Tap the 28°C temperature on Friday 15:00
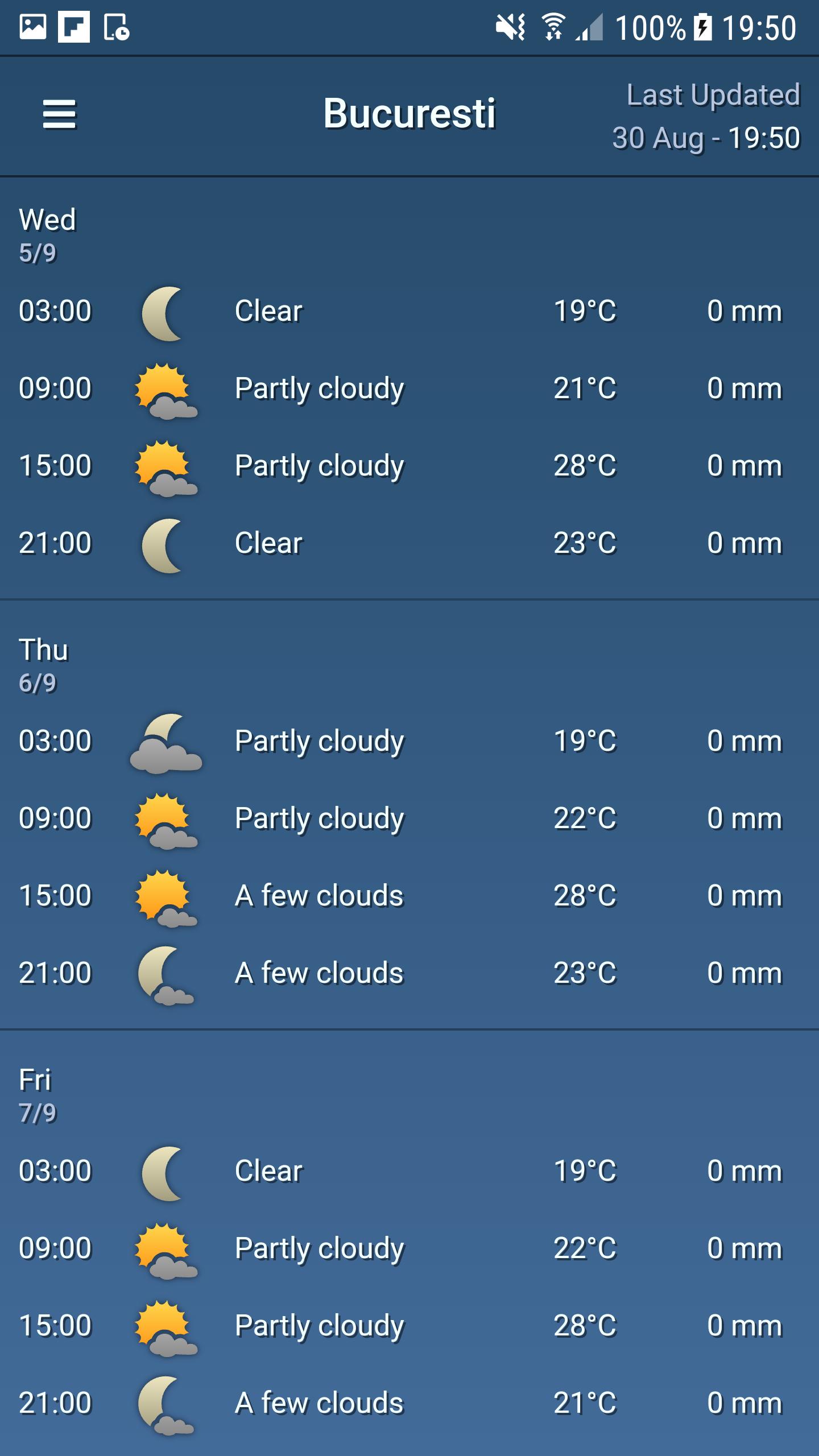The width and height of the screenshot is (819, 1456). point(584,1326)
